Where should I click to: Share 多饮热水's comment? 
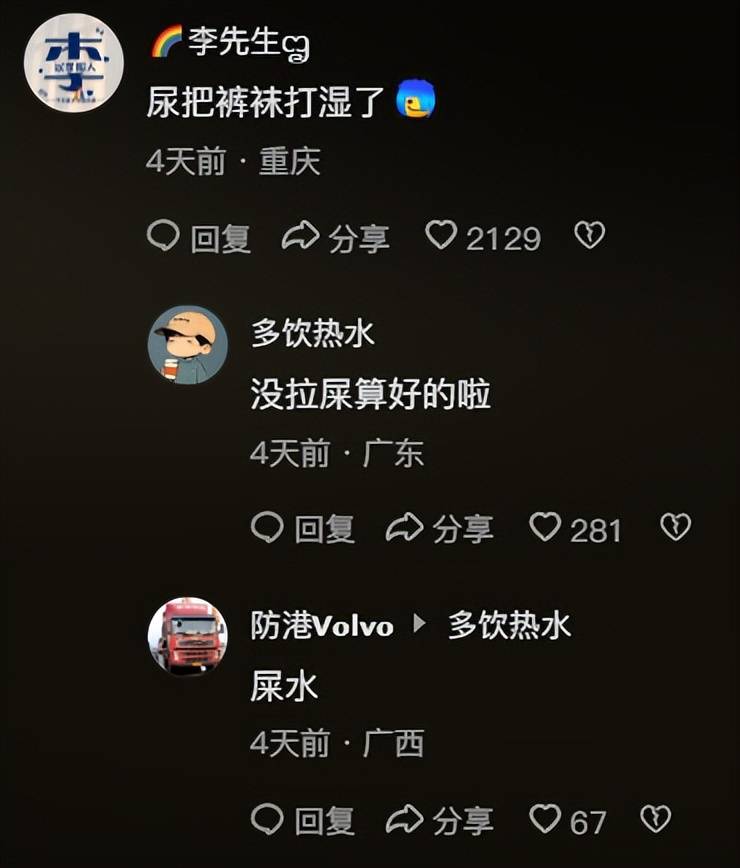point(439,528)
